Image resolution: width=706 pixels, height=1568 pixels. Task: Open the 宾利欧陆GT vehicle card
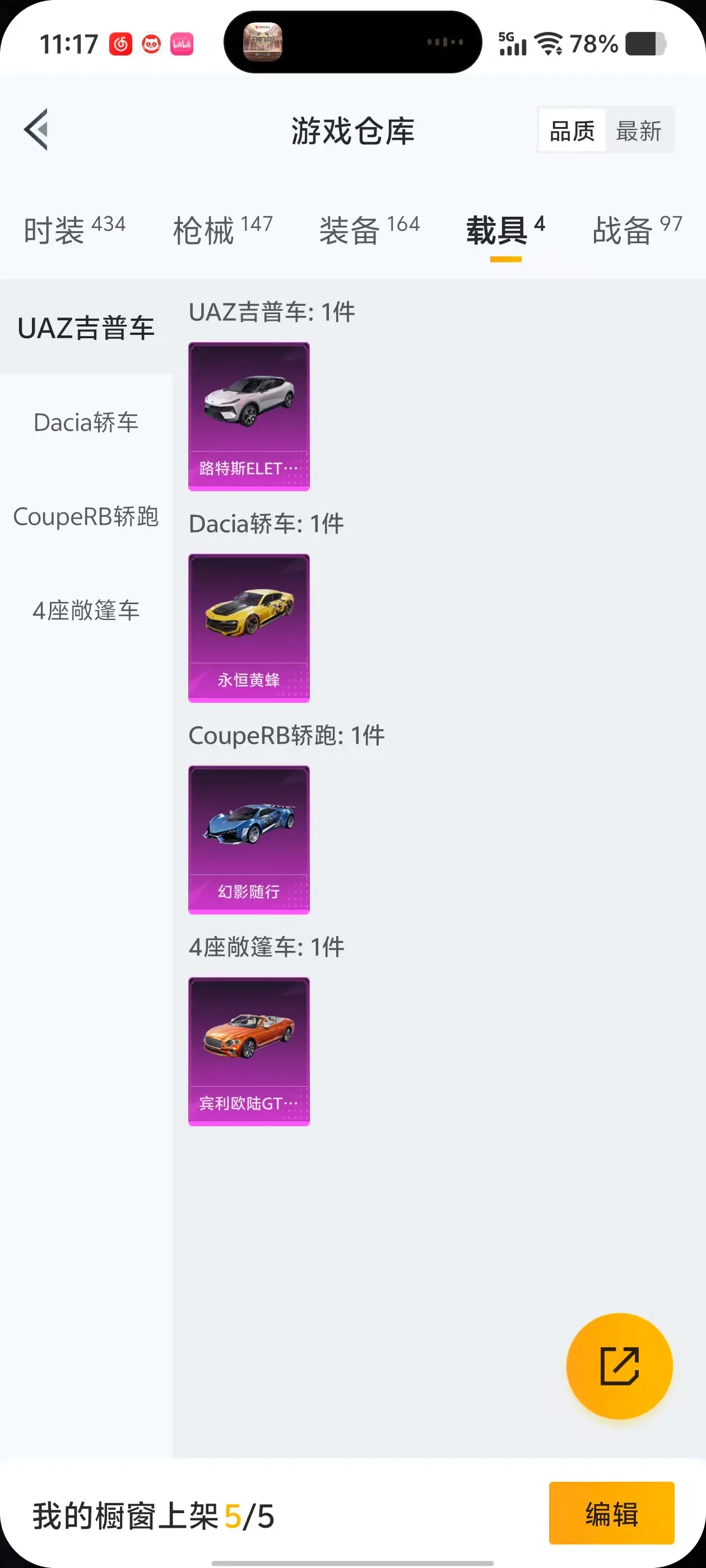[x=249, y=1051]
